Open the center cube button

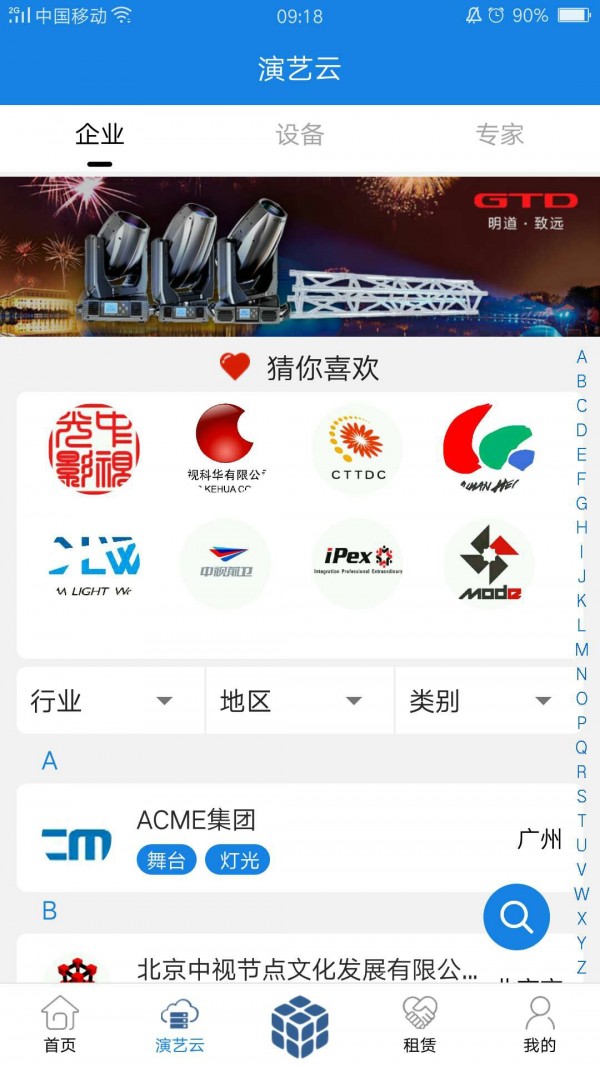point(300,1025)
